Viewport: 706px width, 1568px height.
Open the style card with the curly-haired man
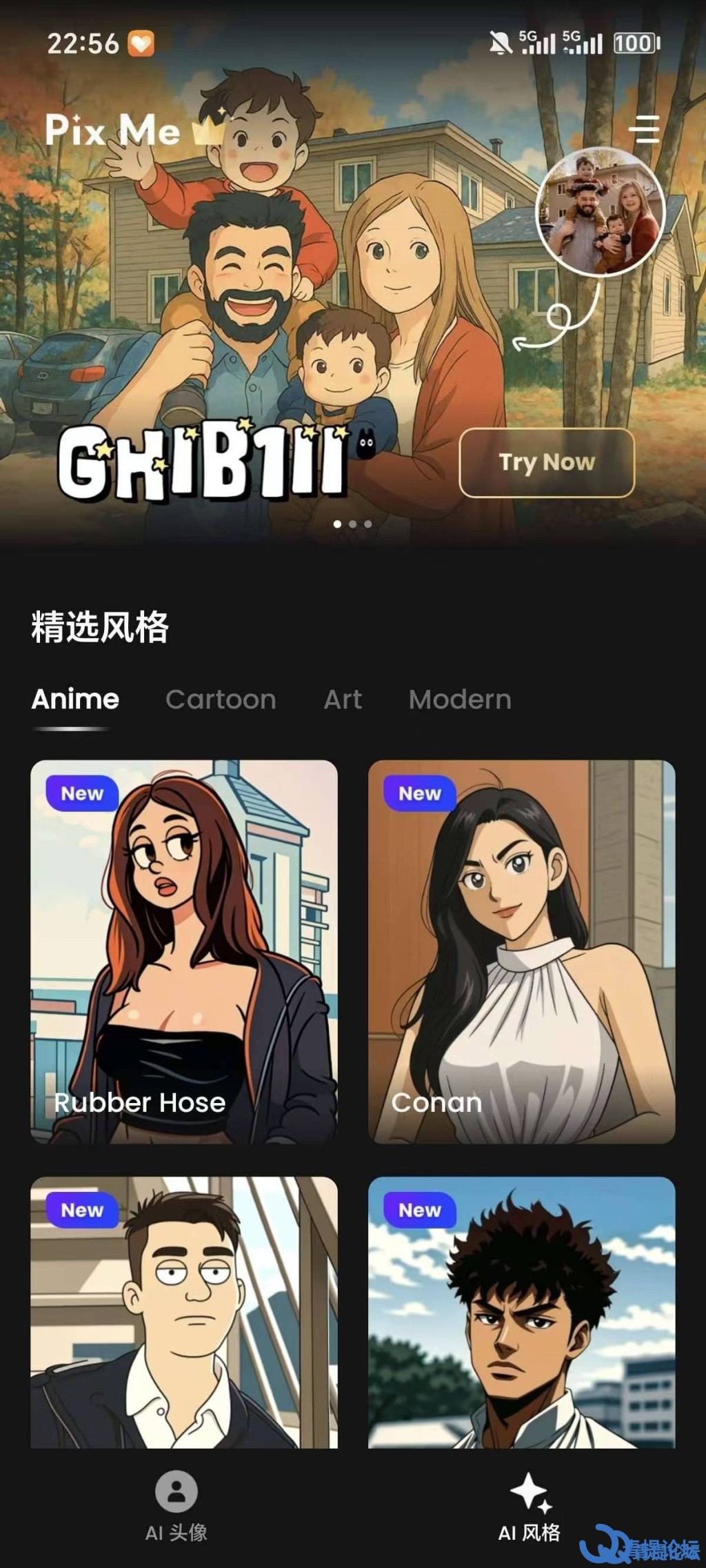point(522,1312)
